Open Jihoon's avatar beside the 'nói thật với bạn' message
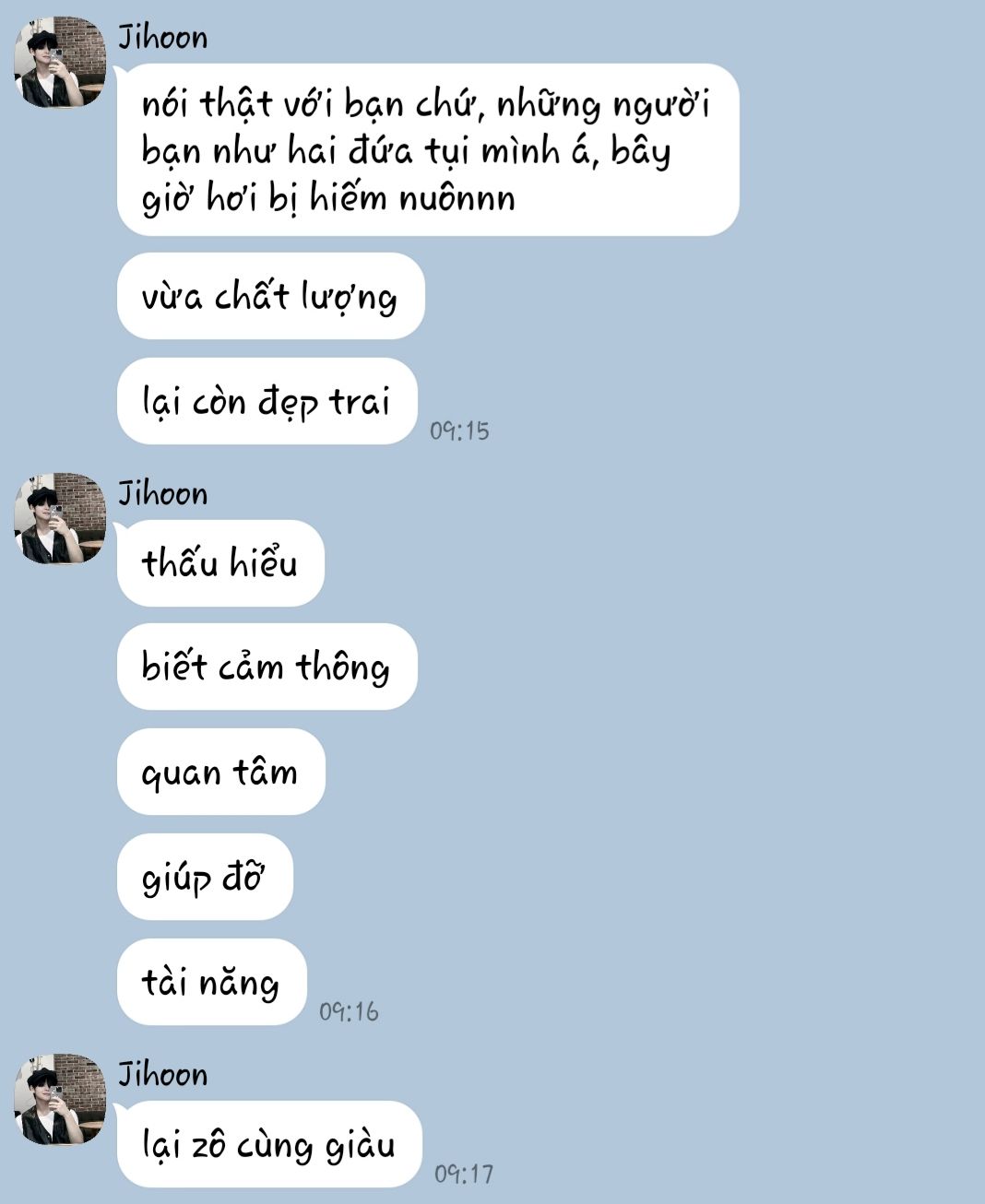 tap(60, 62)
